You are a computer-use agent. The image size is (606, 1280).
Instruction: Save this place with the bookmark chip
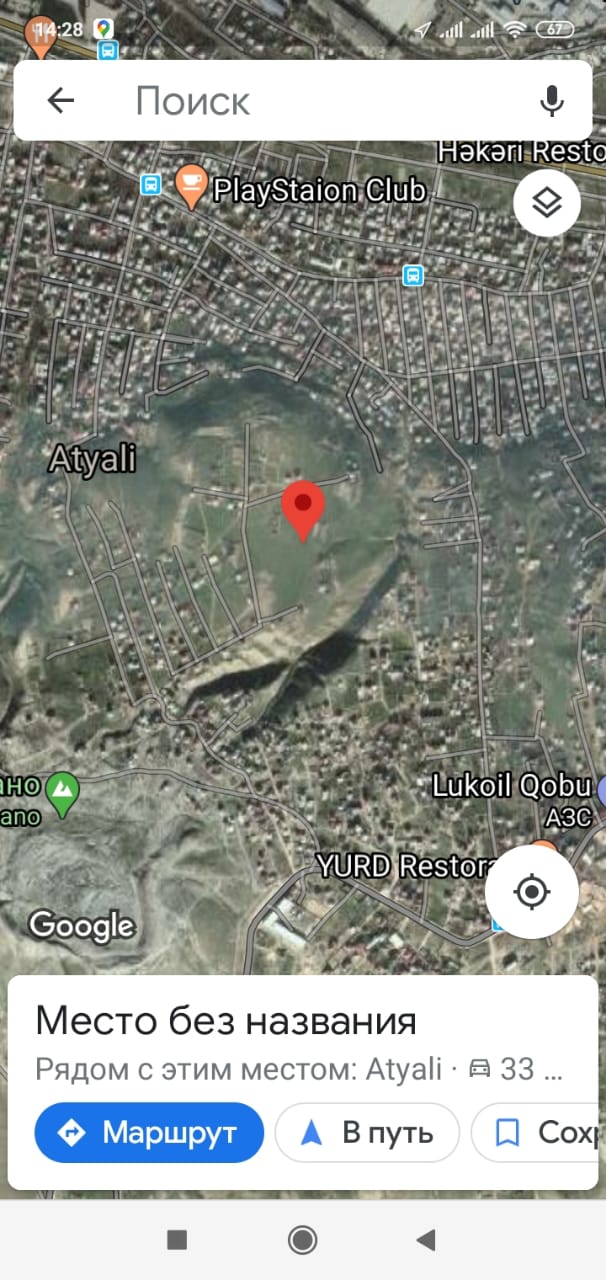click(x=538, y=1132)
